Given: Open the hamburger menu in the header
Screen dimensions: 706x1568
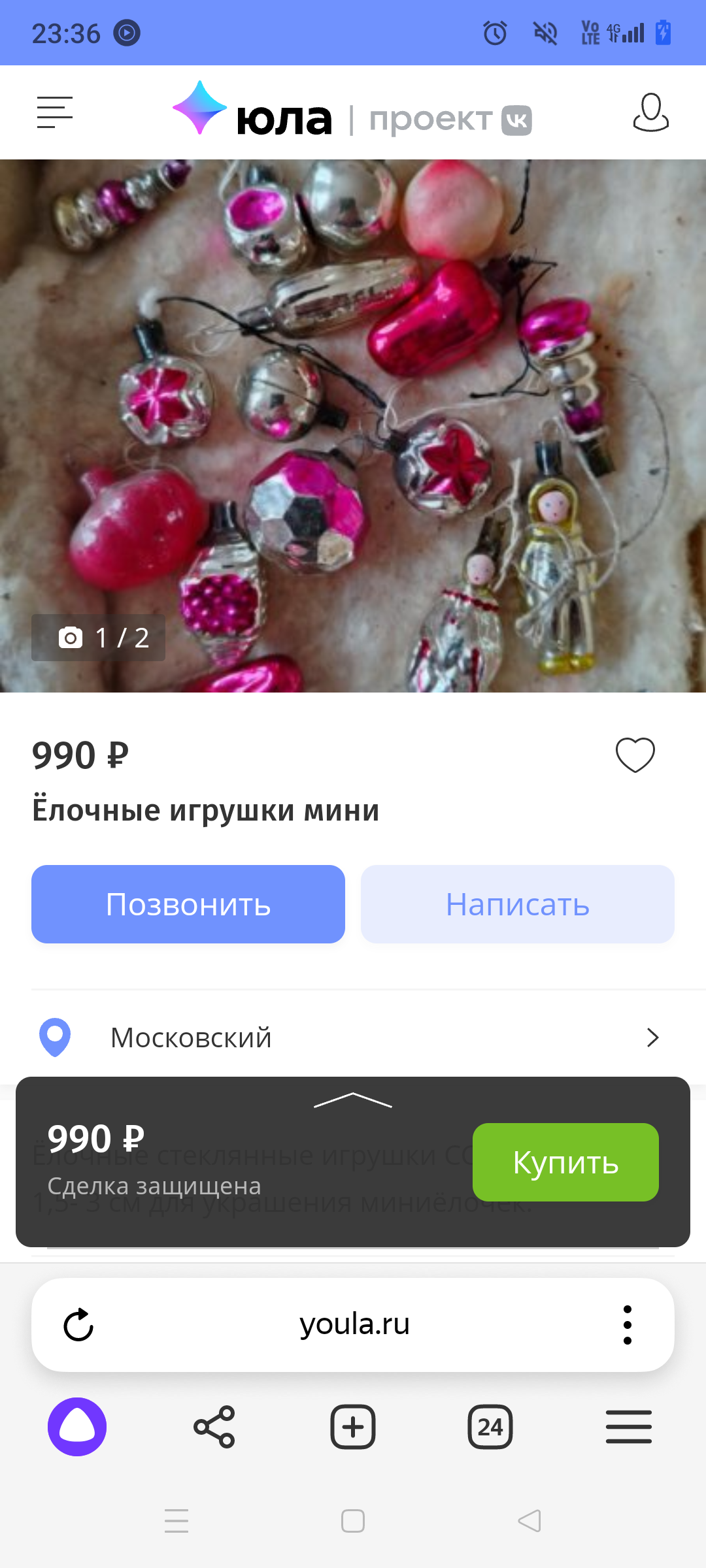Looking at the screenshot, I should click(55, 112).
